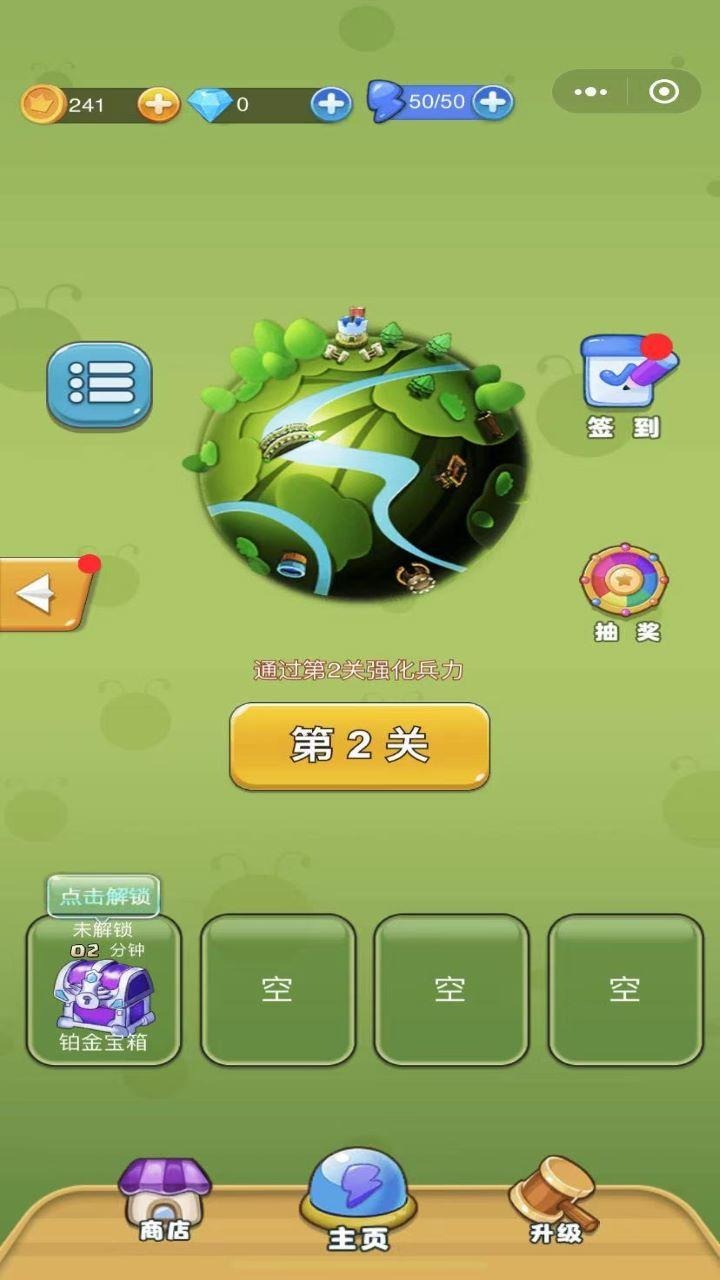Refill energy with the plus next to 50/50
The image size is (720, 1280).
tap(492, 102)
